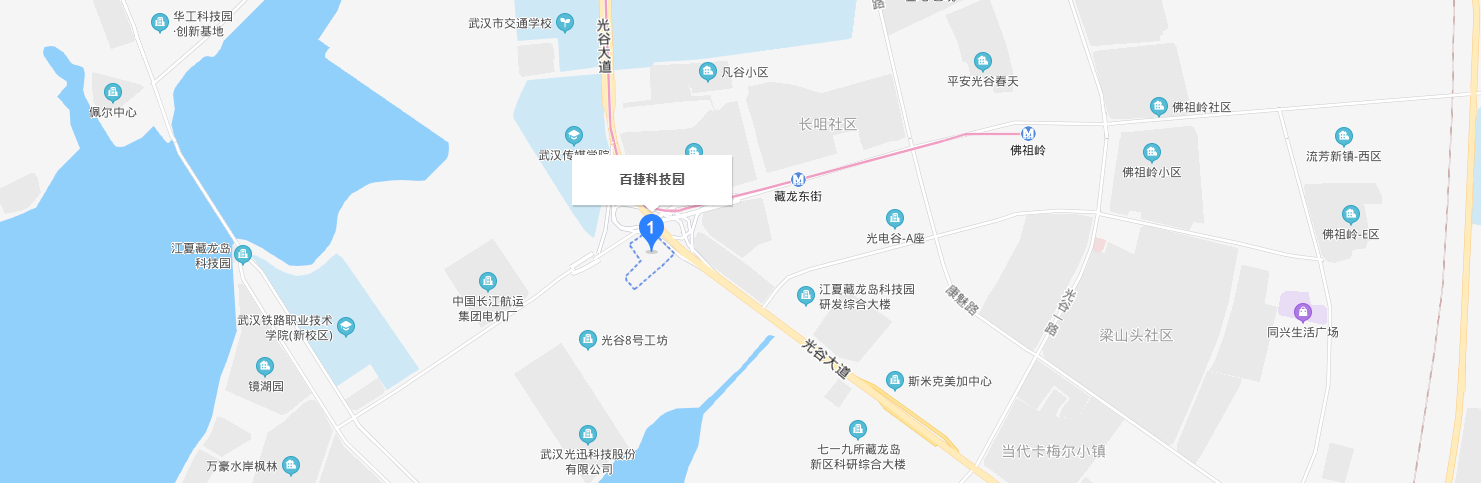Open the 同兴生活广场 shopping marker
The width and height of the screenshot is (1481, 483).
click(x=1302, y=312)
